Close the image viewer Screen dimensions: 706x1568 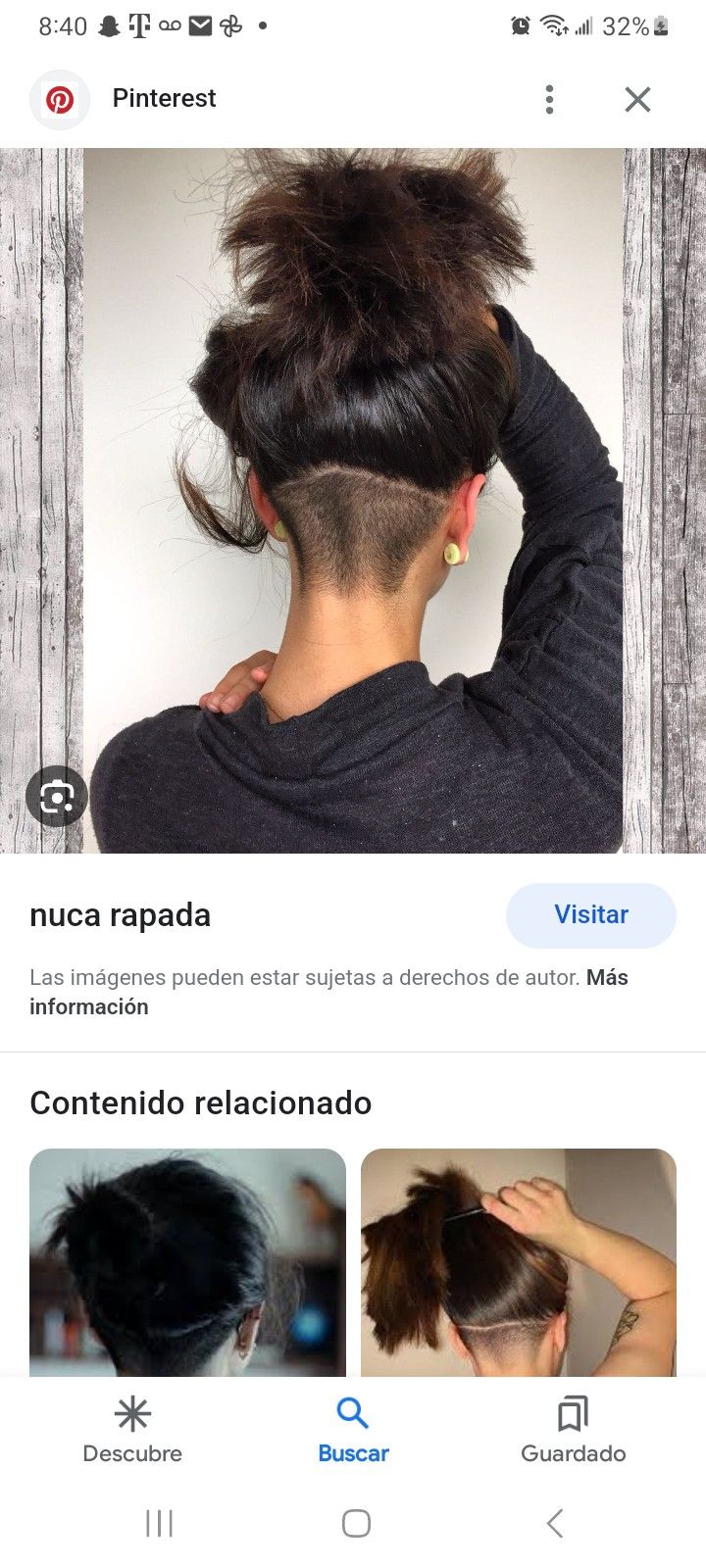pos(637,99)
